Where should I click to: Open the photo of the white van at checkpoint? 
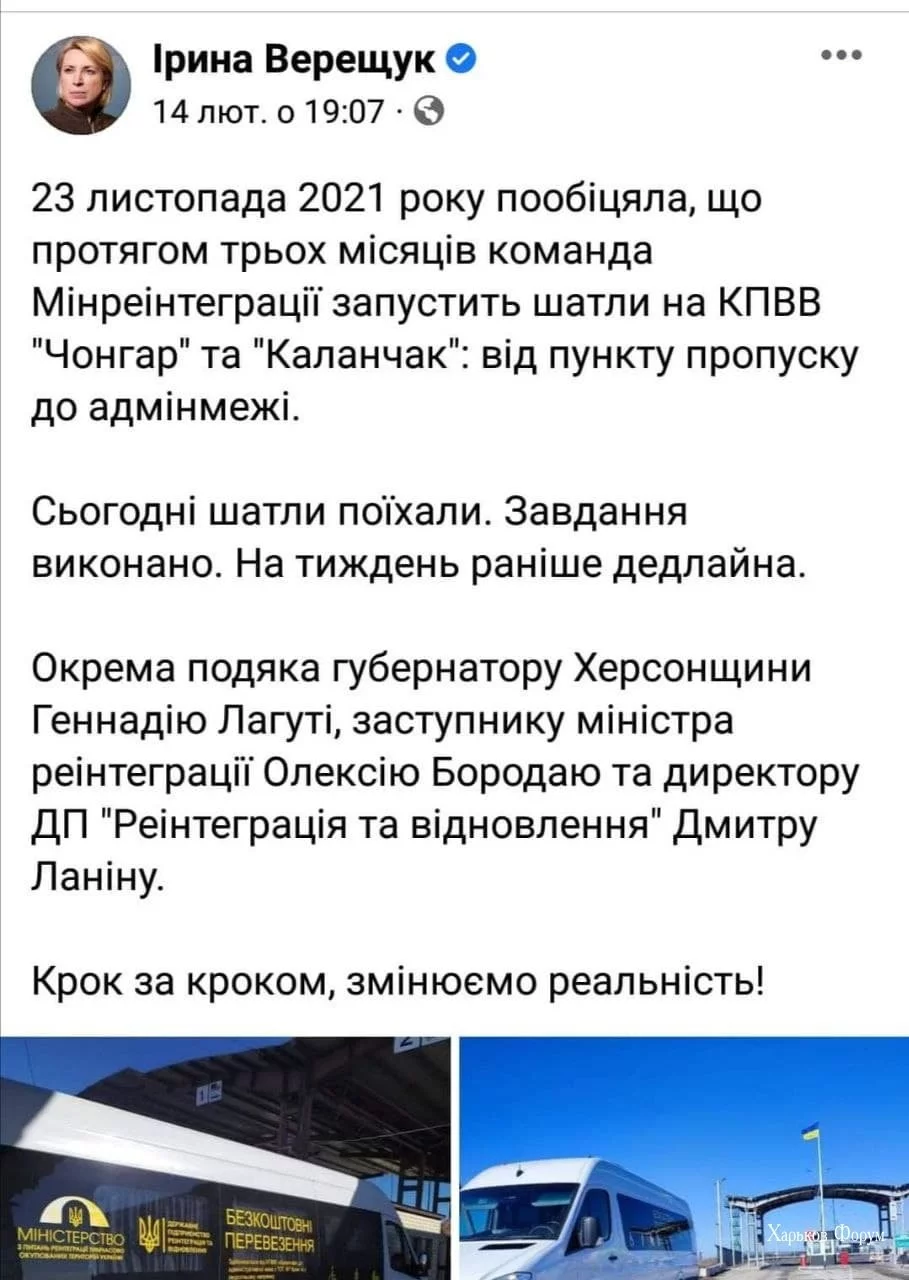pos(683,1158)
